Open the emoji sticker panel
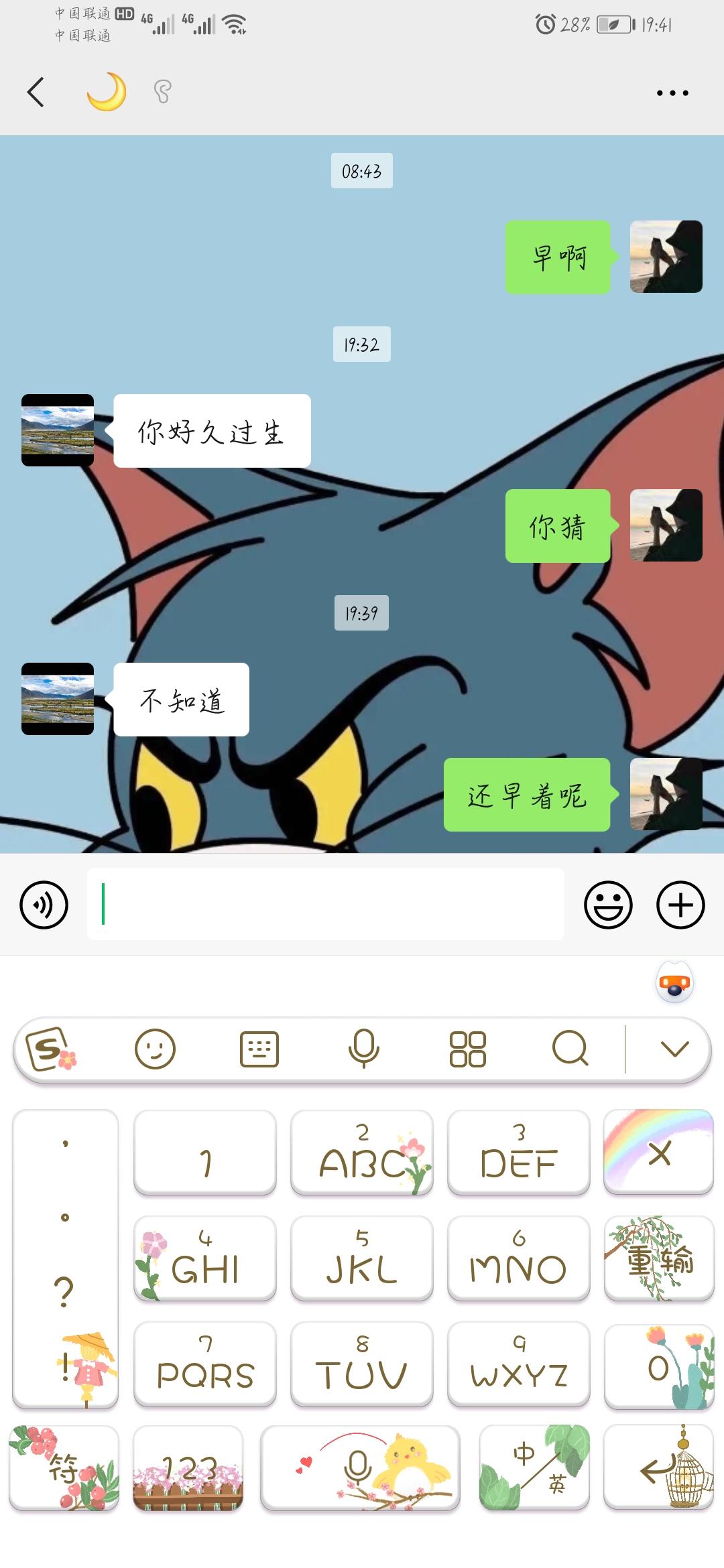The image size is (724, 1568). tap(608, 905)
